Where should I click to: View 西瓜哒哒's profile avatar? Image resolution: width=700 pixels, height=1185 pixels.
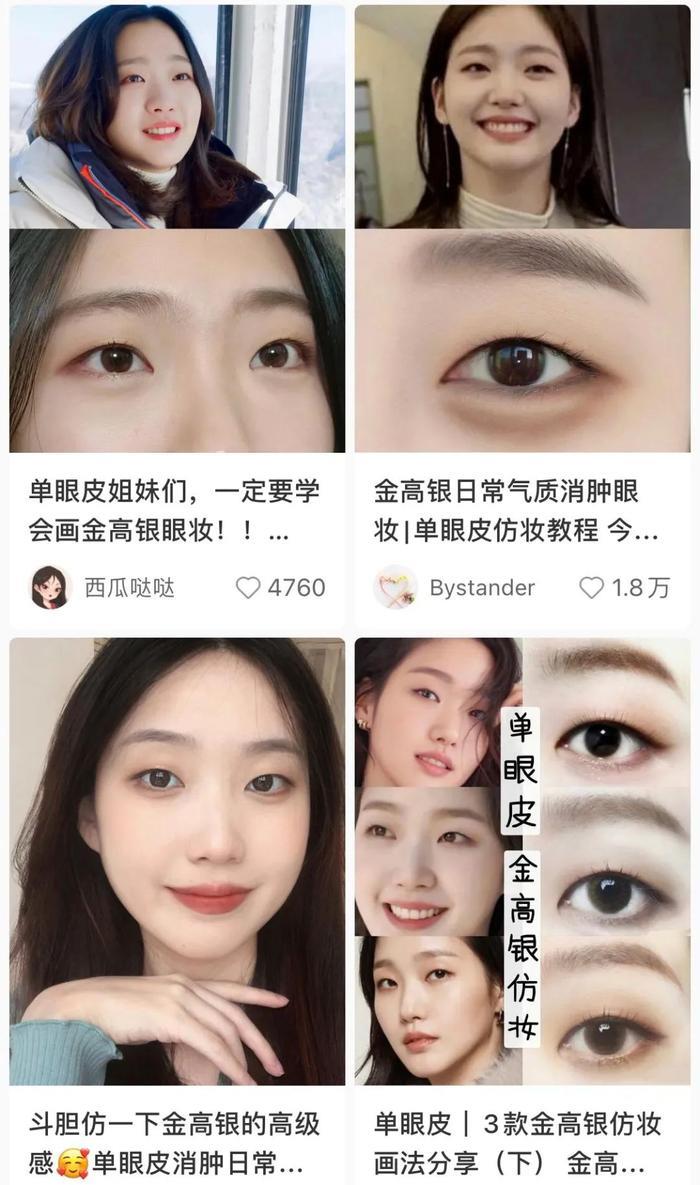50,587
